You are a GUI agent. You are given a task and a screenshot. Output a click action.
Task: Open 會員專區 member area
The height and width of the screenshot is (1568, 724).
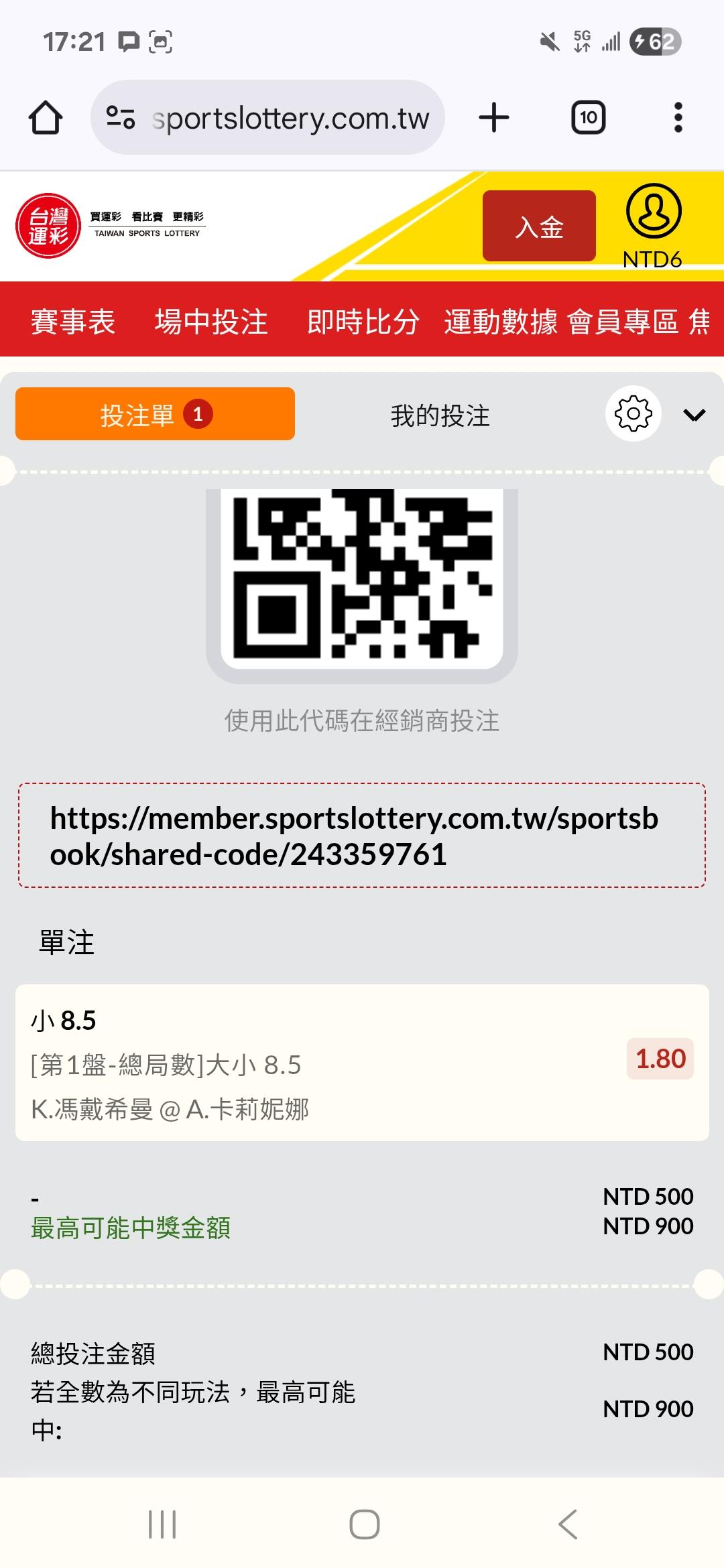[x=623, y=322]
